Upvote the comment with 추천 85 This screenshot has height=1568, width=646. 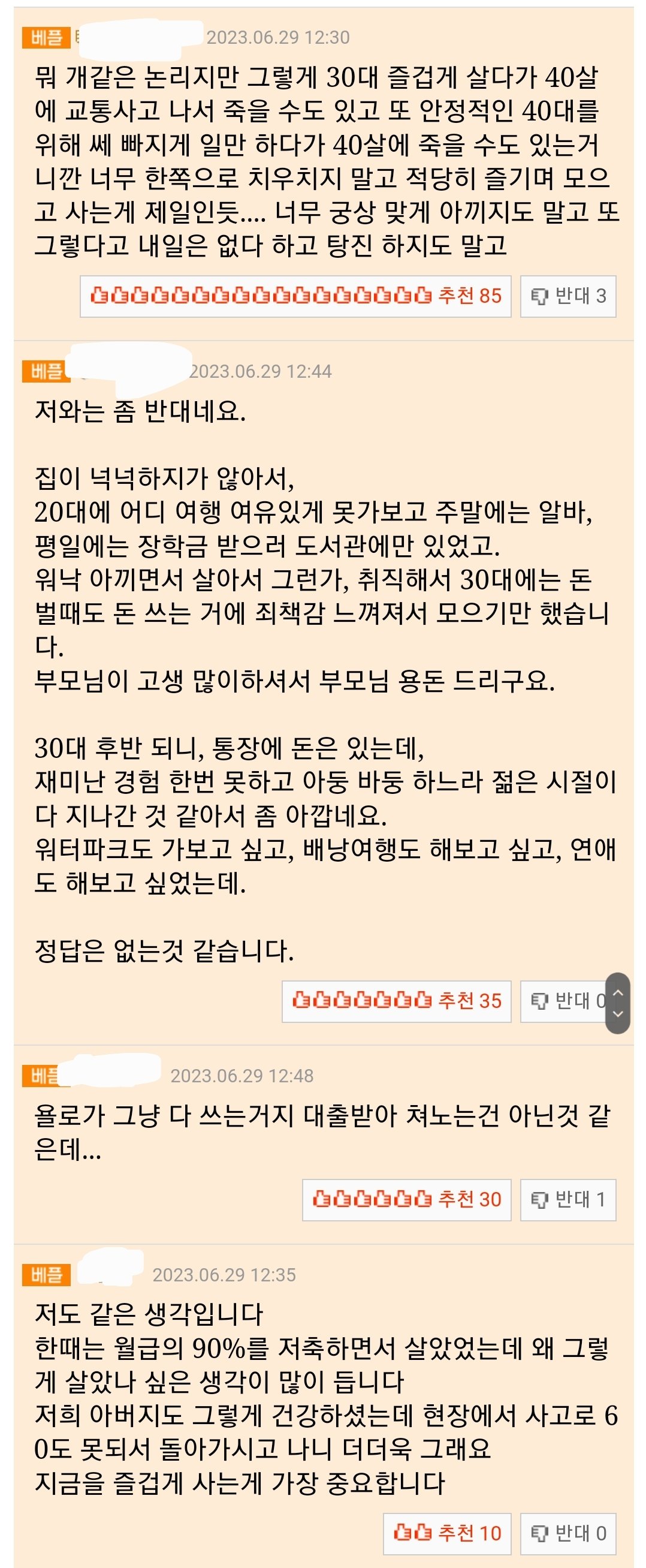pos(295,296)
